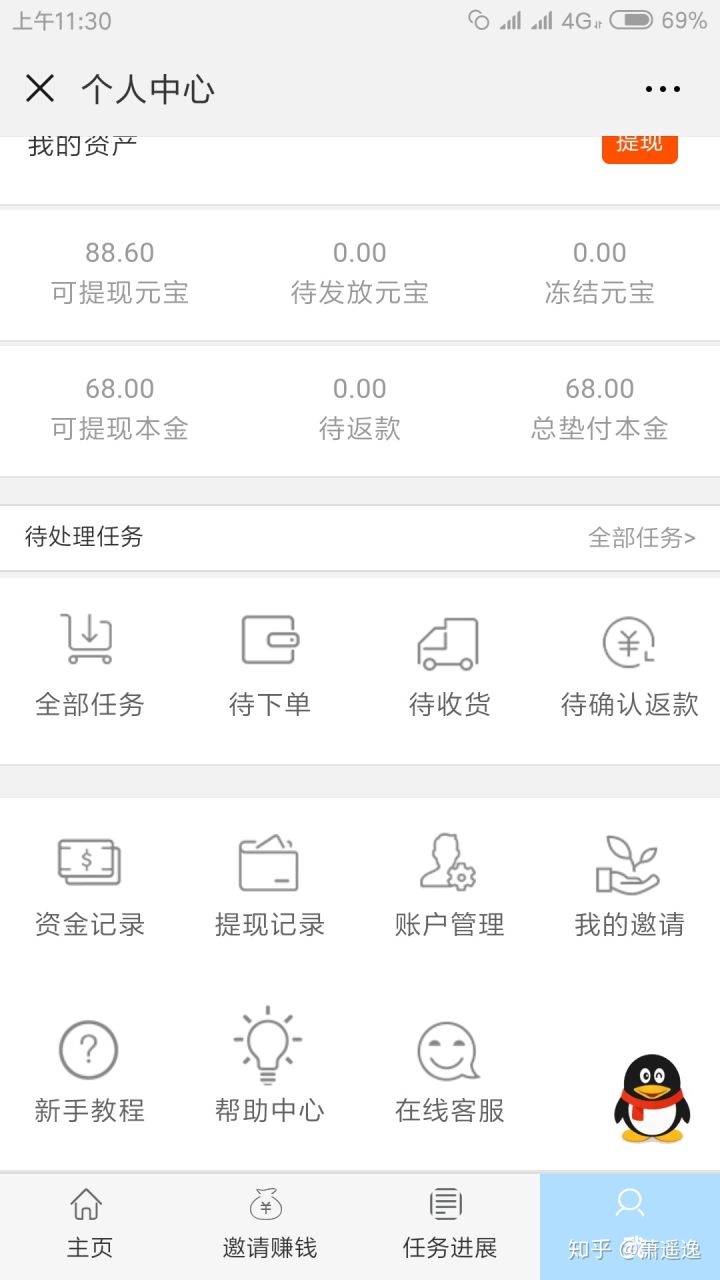
Task: Tap the QQ penguin floating icon
Action: click(652, 1098)
